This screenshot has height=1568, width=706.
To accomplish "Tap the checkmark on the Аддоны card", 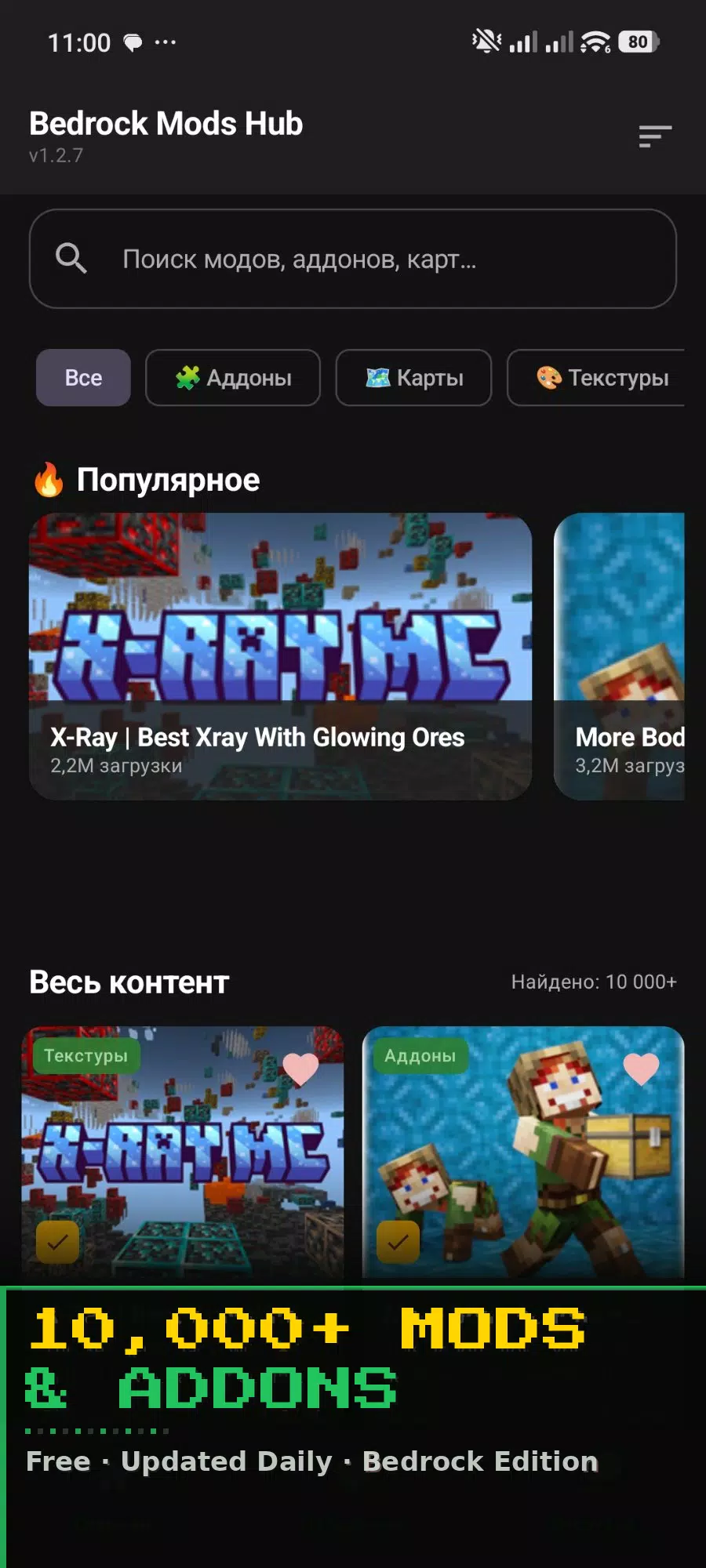I will coord(398,1242).
